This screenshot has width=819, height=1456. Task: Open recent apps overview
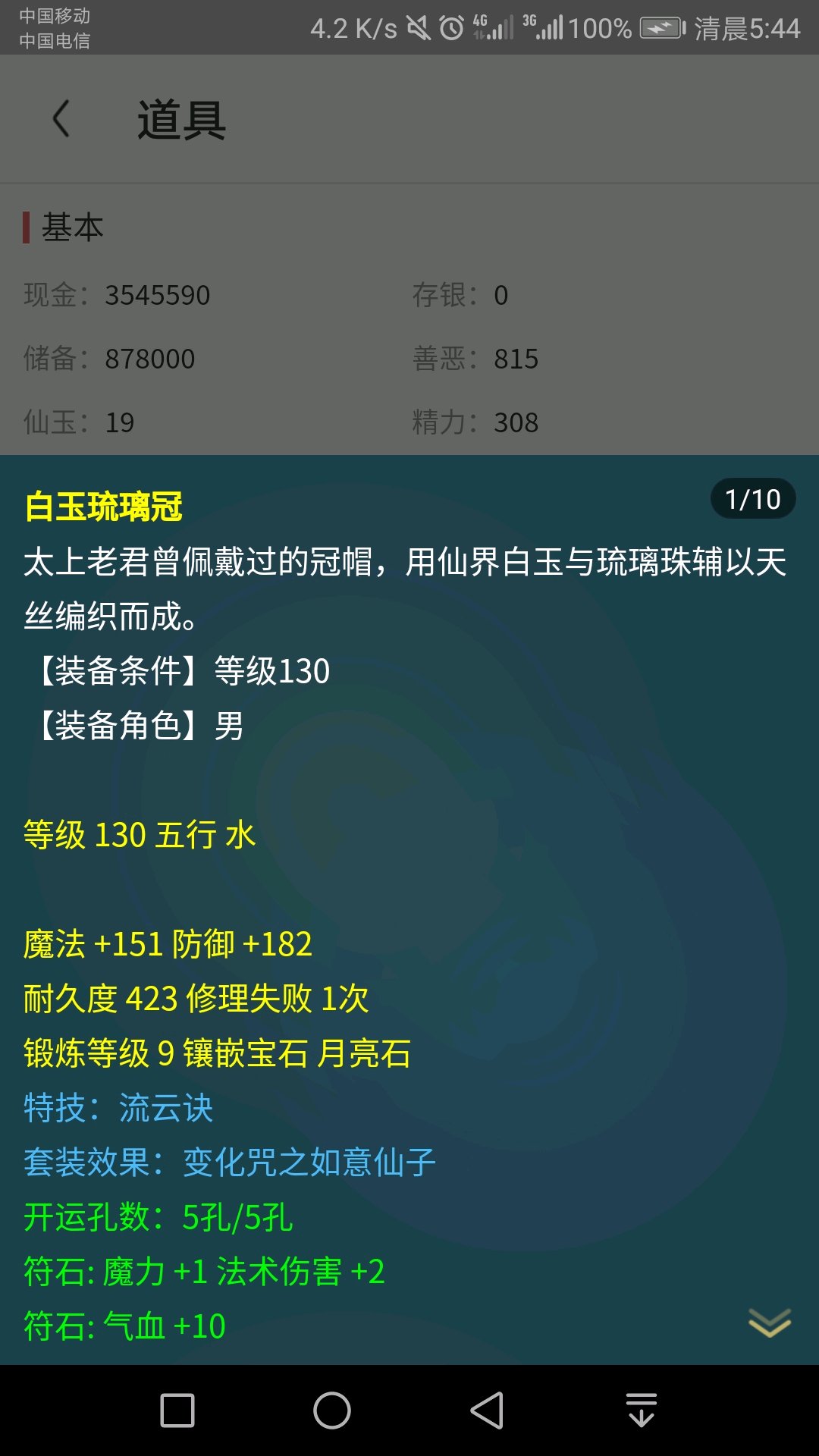pos(177,1410)
